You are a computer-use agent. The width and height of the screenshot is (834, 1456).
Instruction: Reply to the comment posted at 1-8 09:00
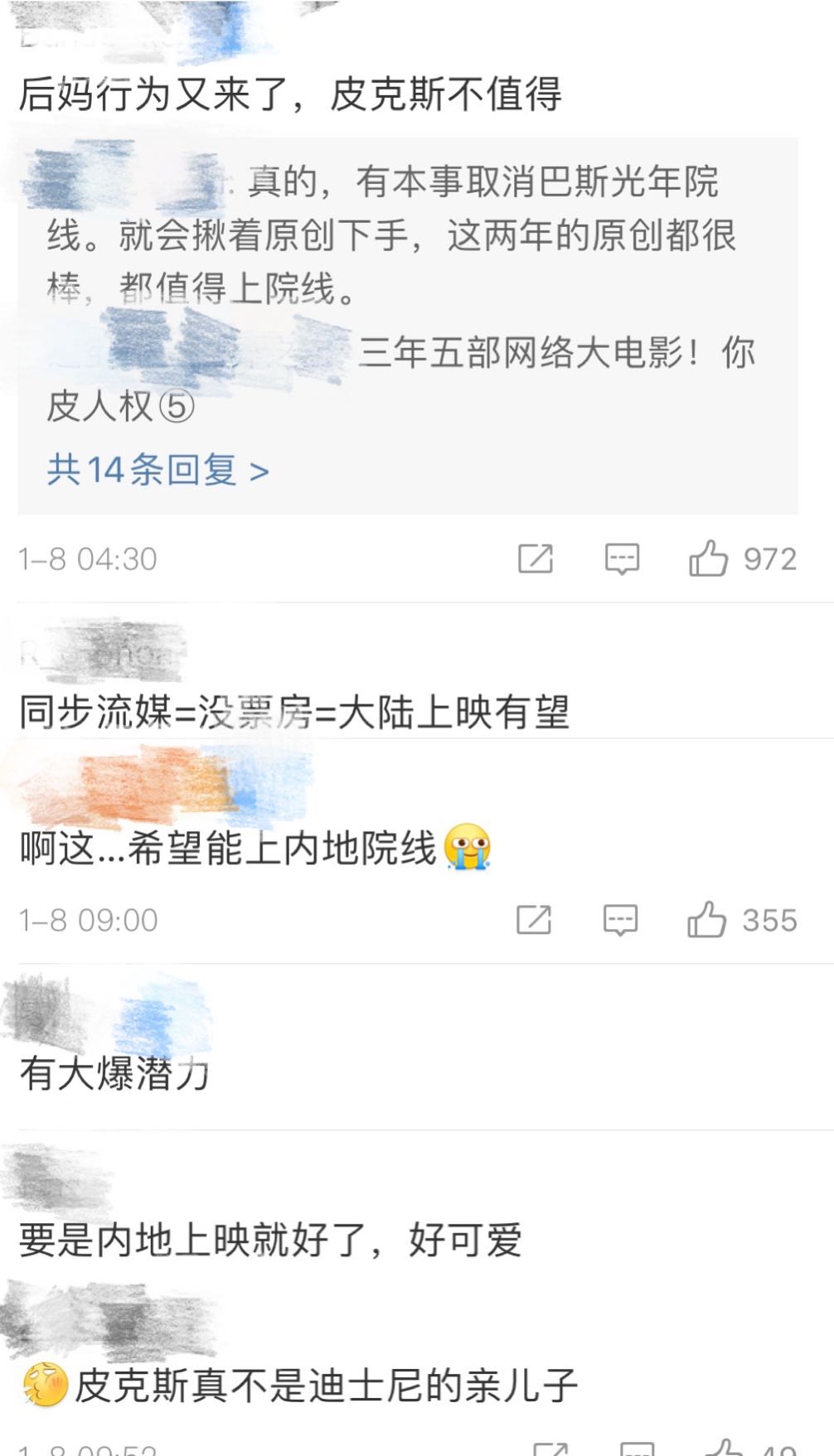[x=620, y=920]
